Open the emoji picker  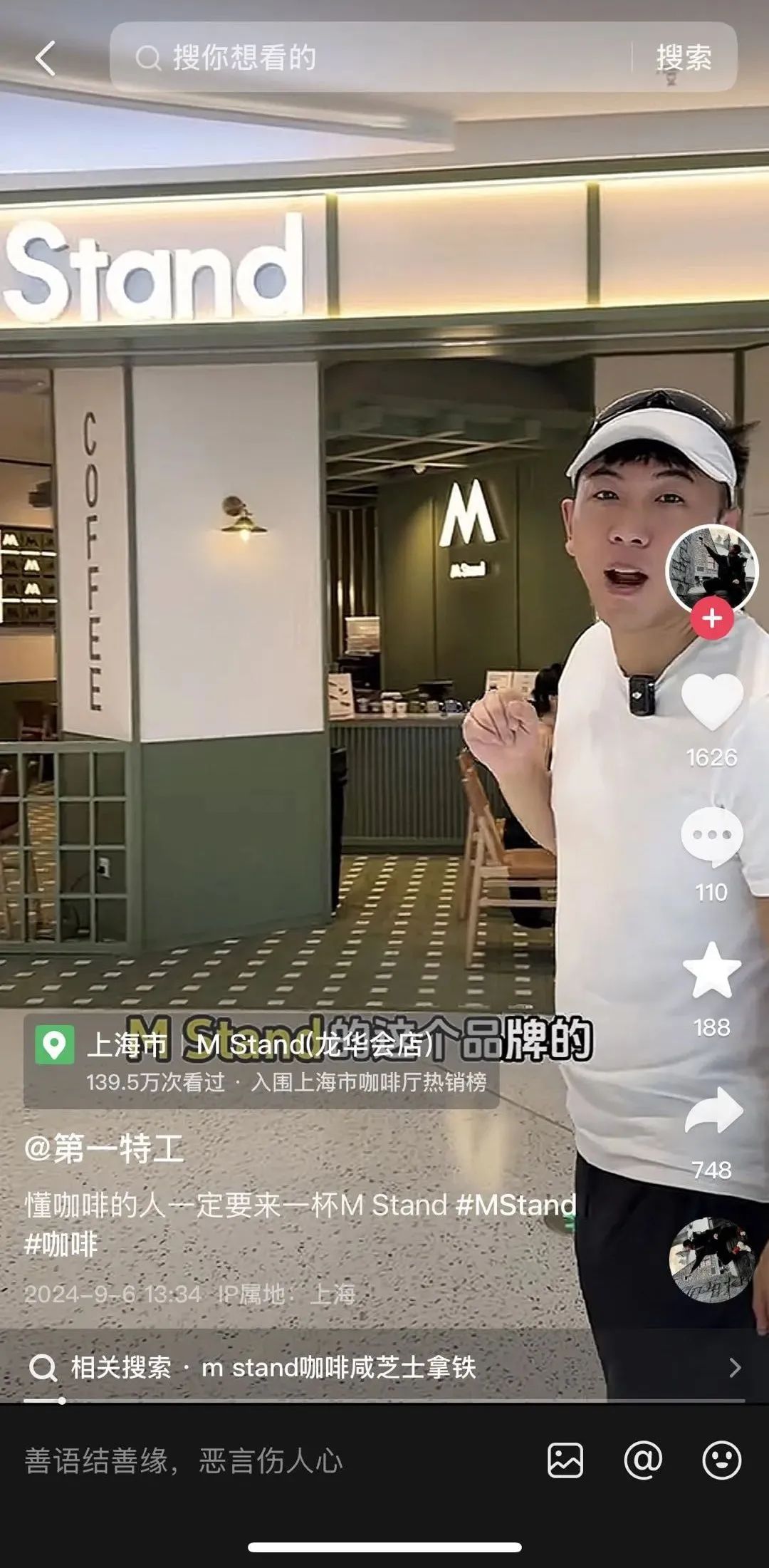click(x=721, y=1460)
